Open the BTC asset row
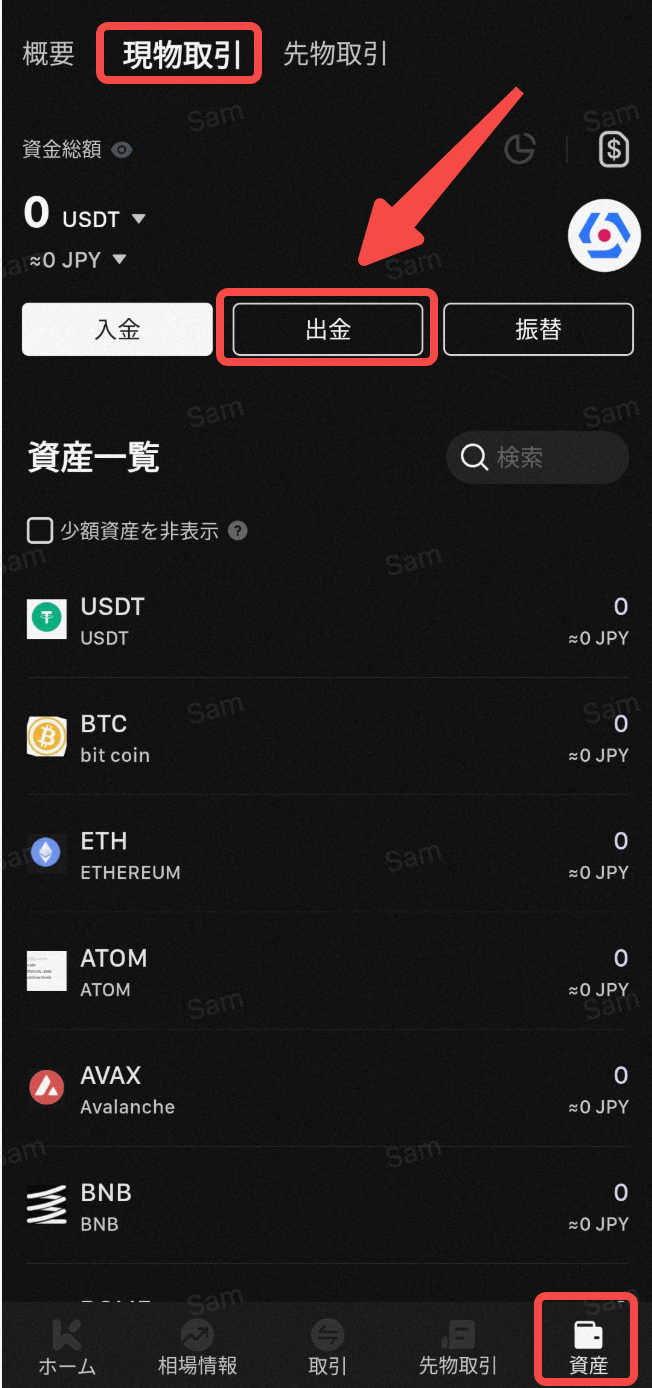This screenshot has height=1388, width=652. click(x=326, y=738)
